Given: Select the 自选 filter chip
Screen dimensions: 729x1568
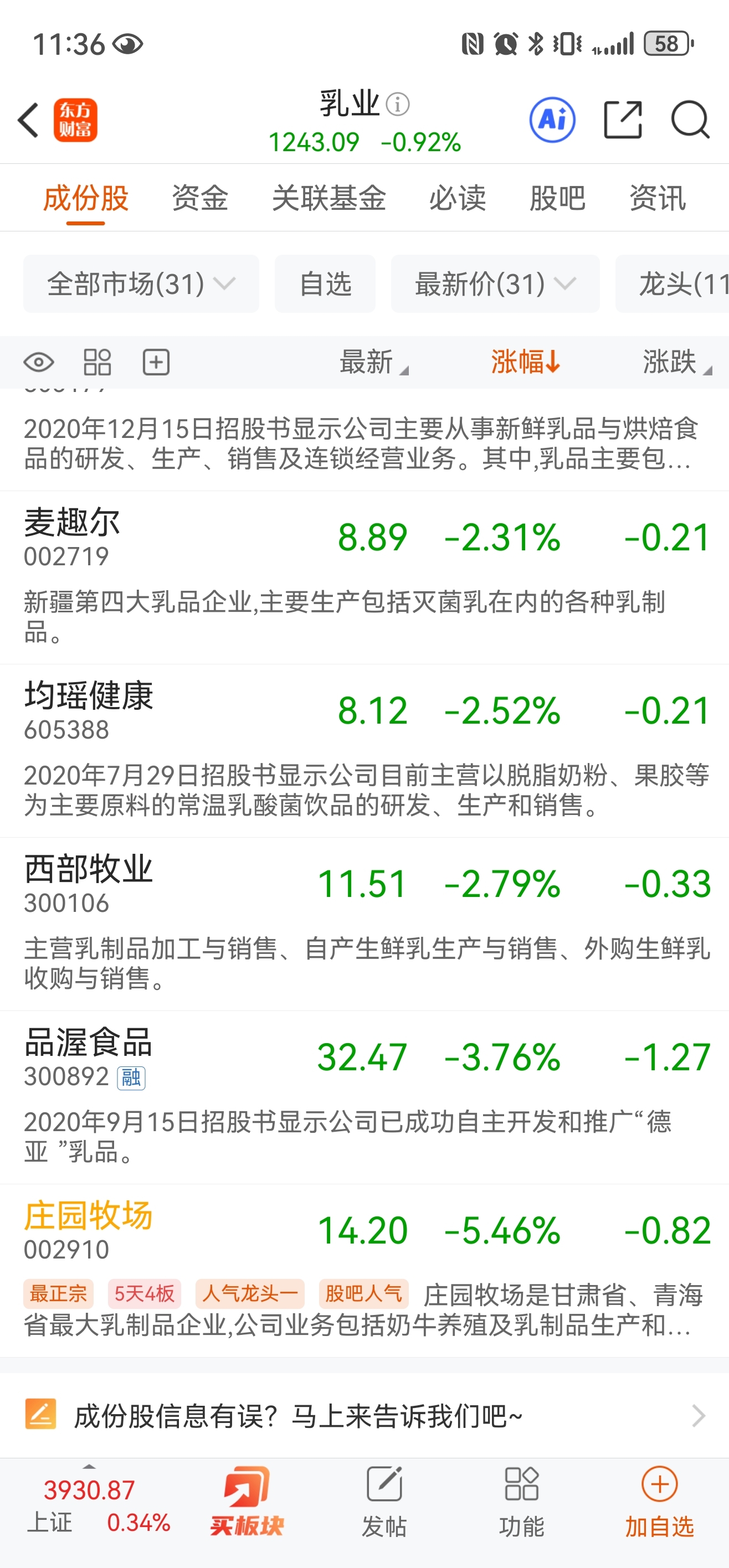Looking at the screenshot, I should click(325, 284).
